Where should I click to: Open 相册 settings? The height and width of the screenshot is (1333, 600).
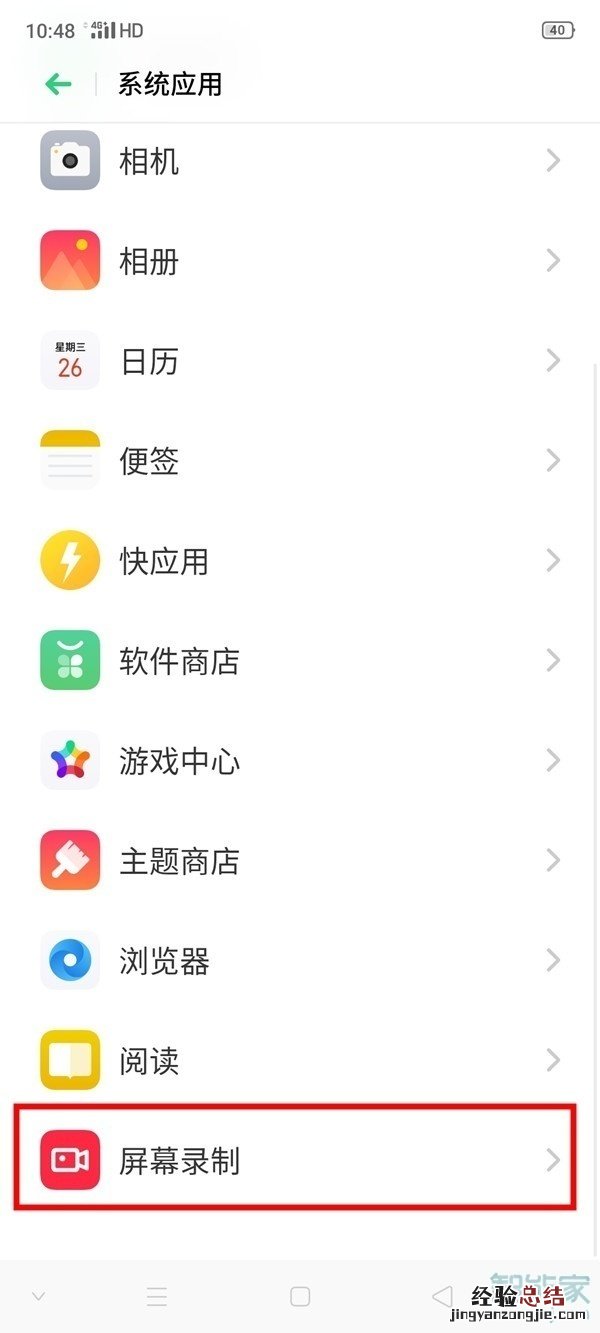300,261
